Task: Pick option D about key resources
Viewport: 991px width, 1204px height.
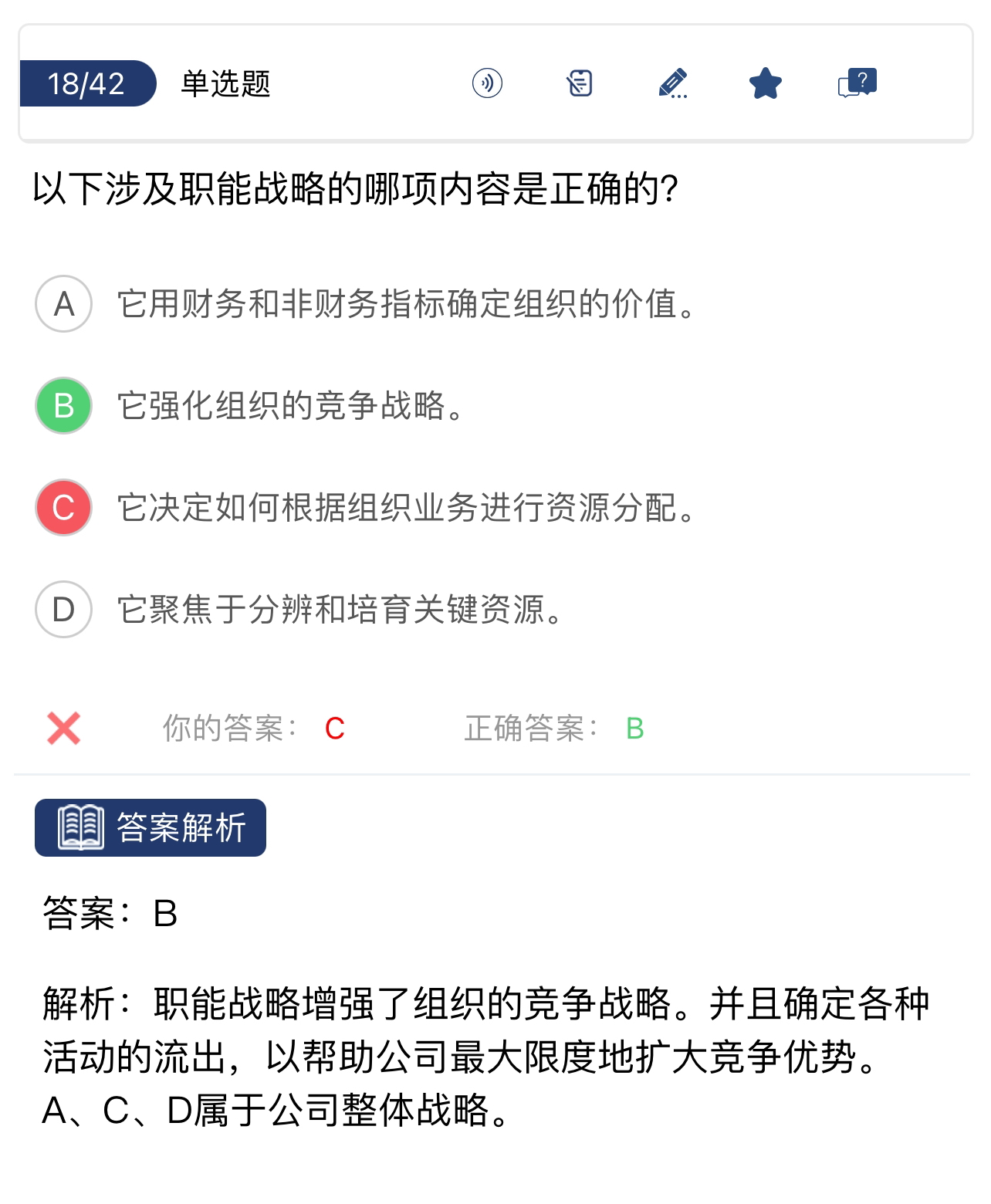Action: tap(64, 610)
